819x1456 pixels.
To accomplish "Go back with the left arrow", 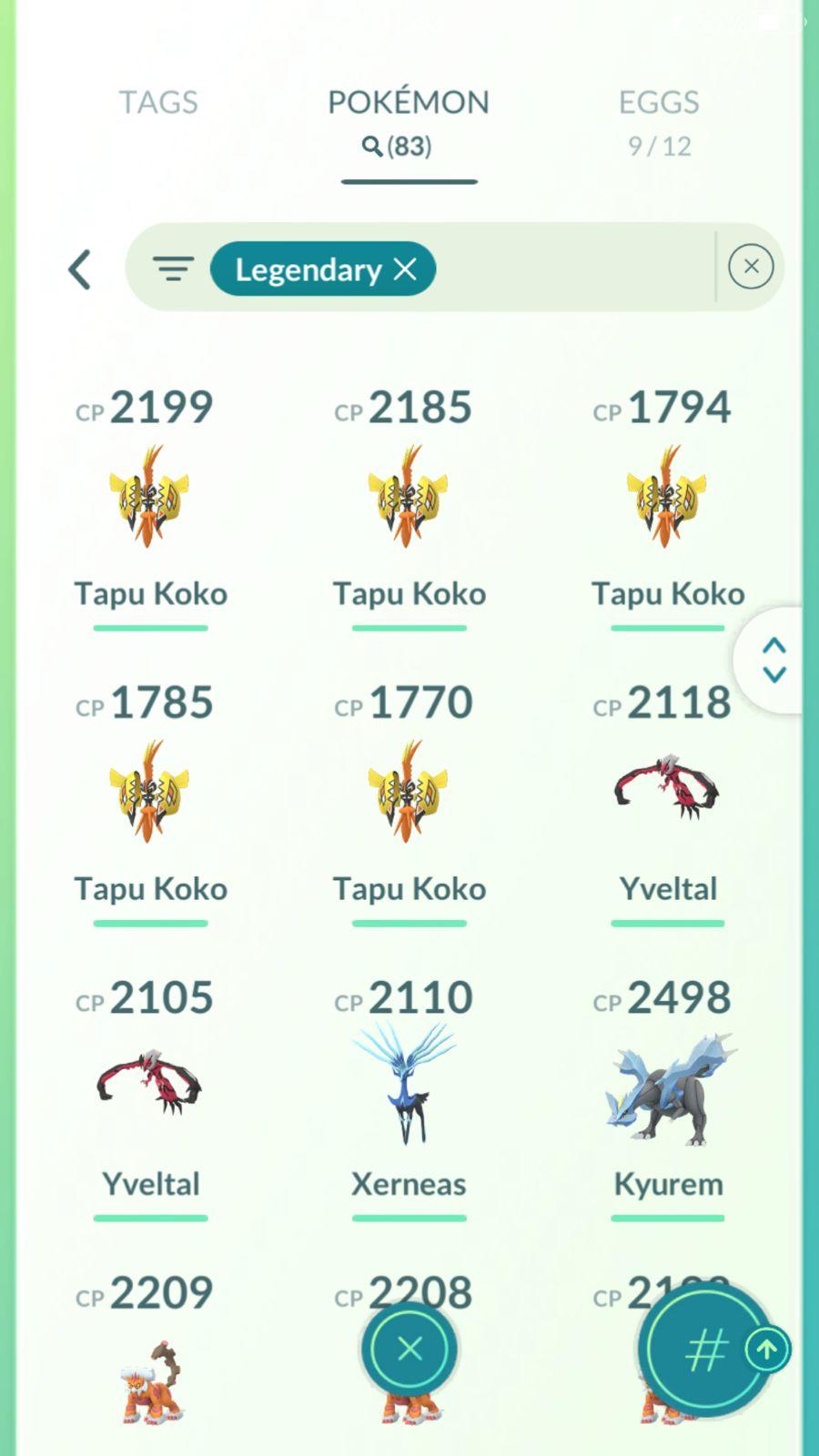I will [x=80, y=269].
